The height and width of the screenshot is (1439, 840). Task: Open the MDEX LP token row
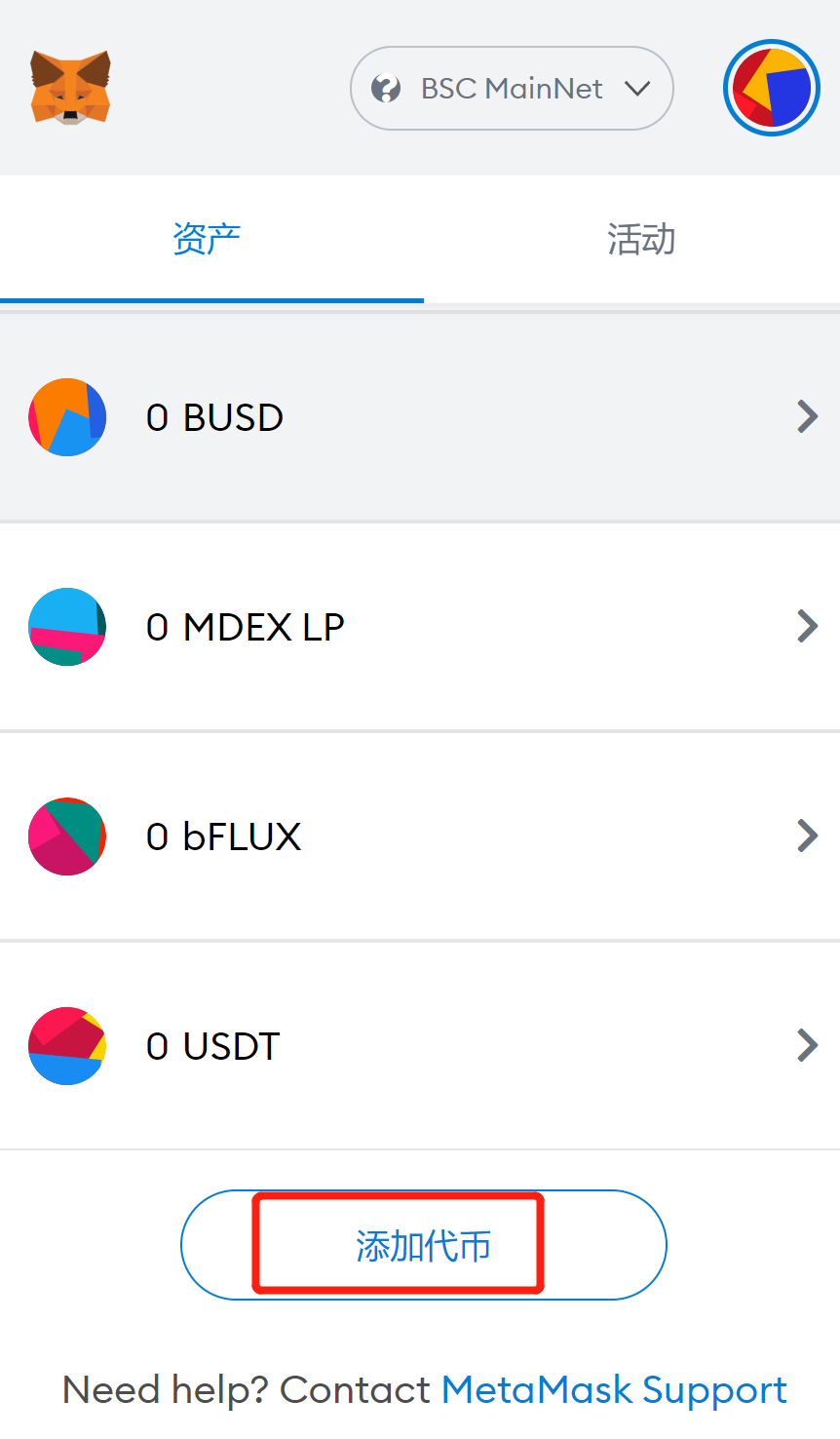click(x=419, y=627)
